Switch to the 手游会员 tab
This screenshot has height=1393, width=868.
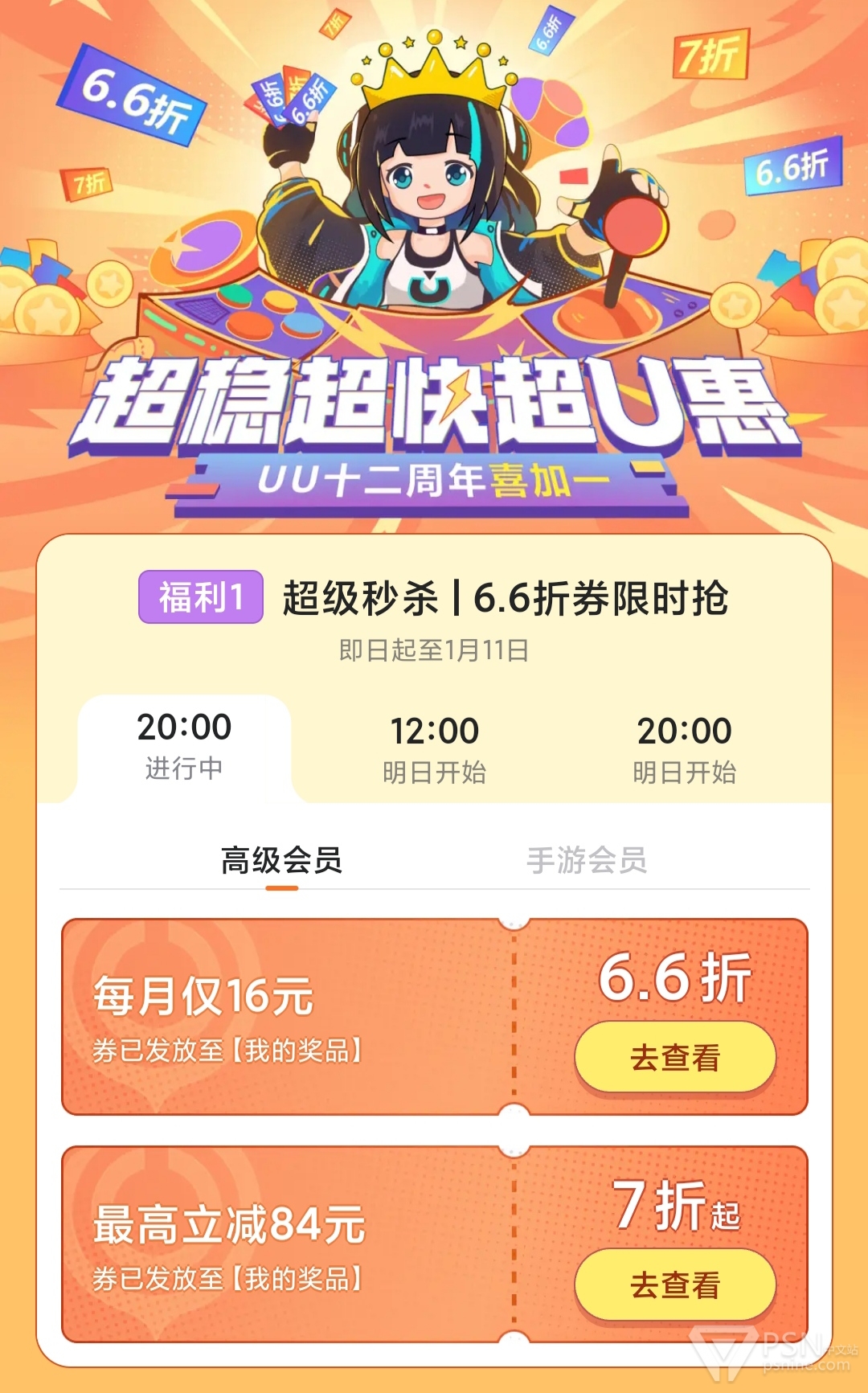[587, 861]
